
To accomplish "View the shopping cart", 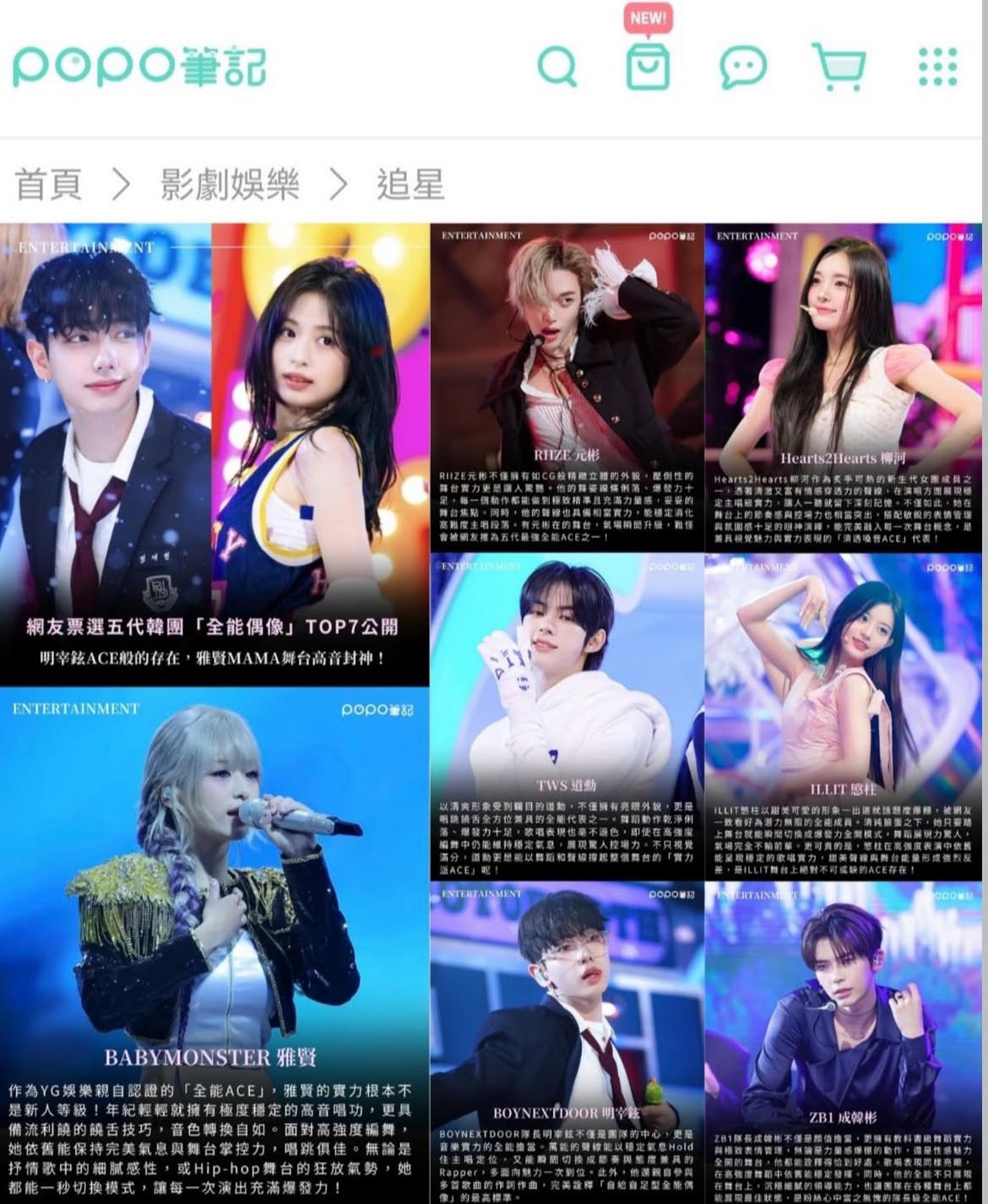I will click(839, 66).
